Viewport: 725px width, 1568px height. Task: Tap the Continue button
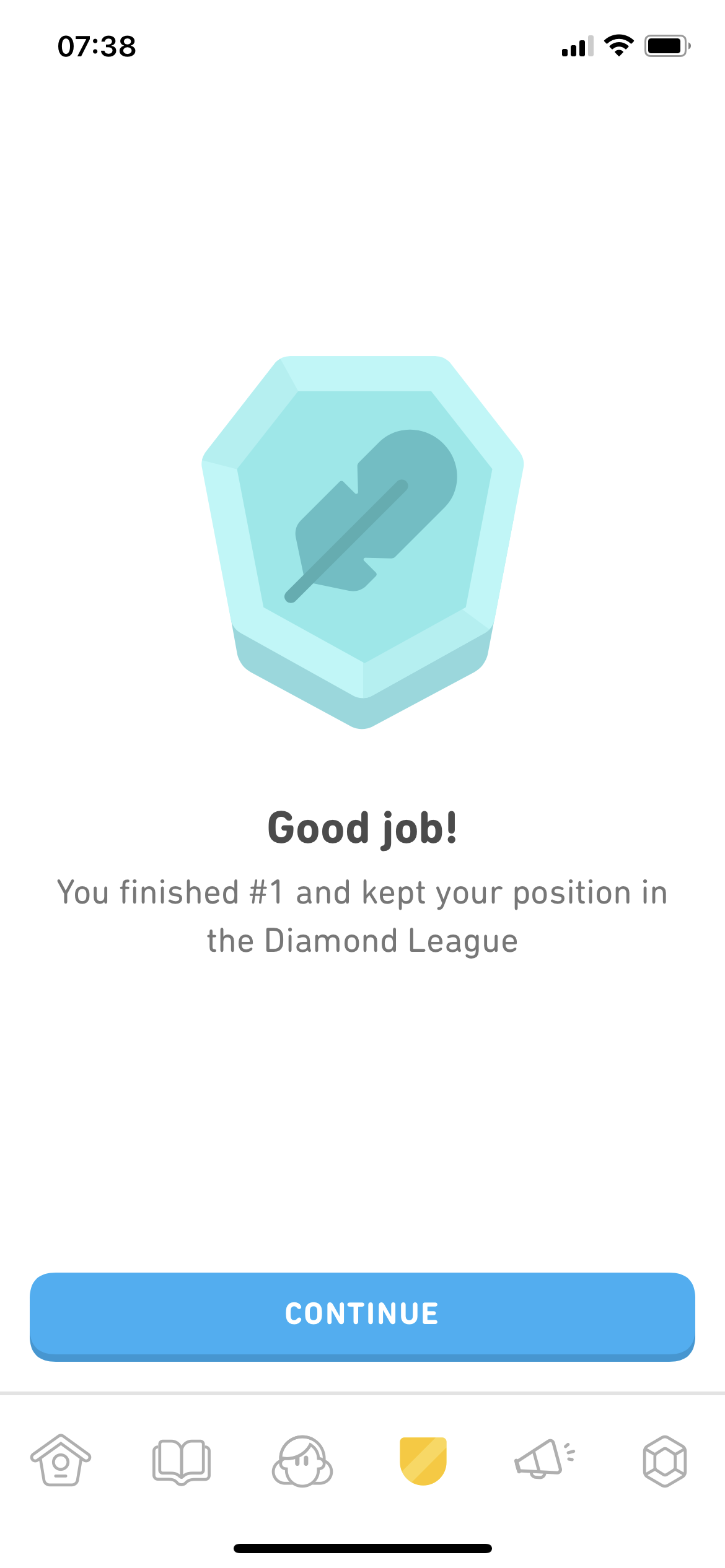(362, 1314)
